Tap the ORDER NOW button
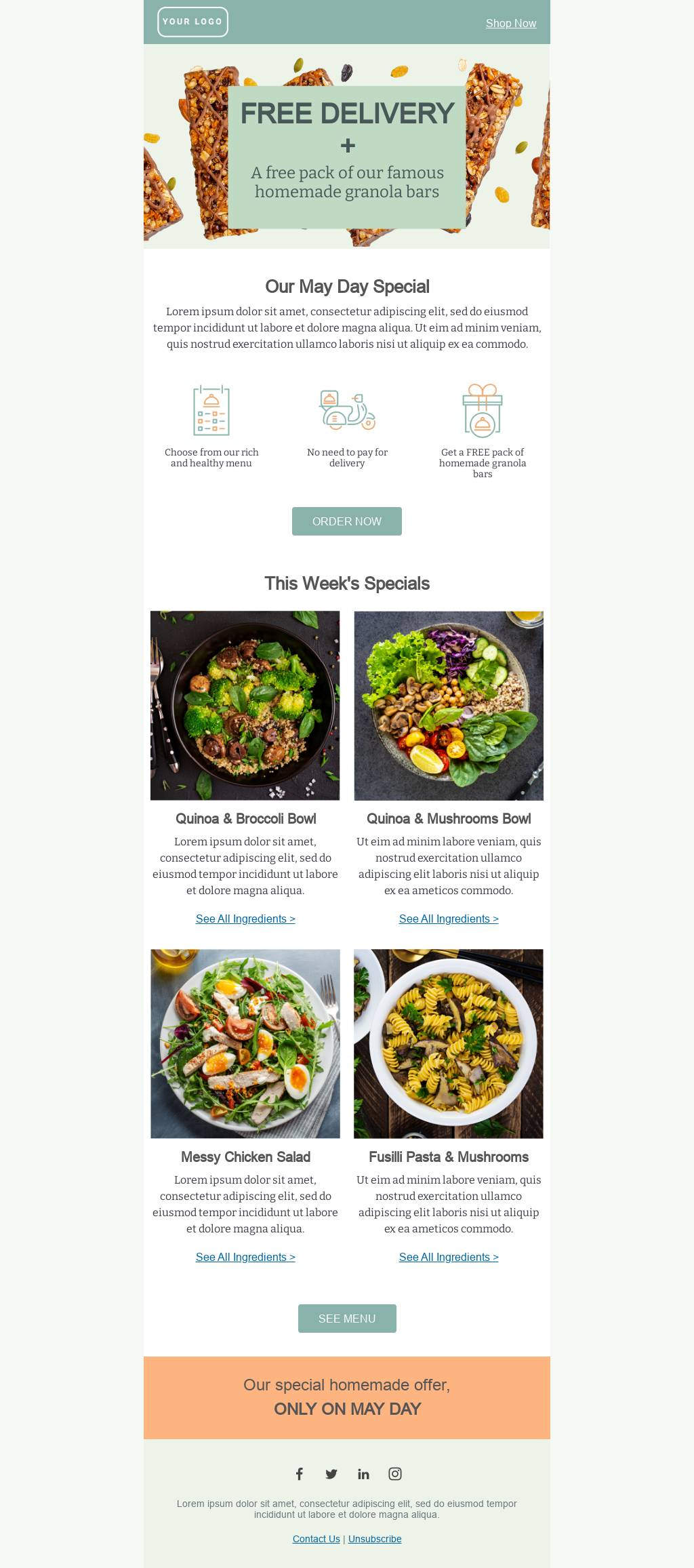This screenshot has height=1568, width=694. click(346, 521)
